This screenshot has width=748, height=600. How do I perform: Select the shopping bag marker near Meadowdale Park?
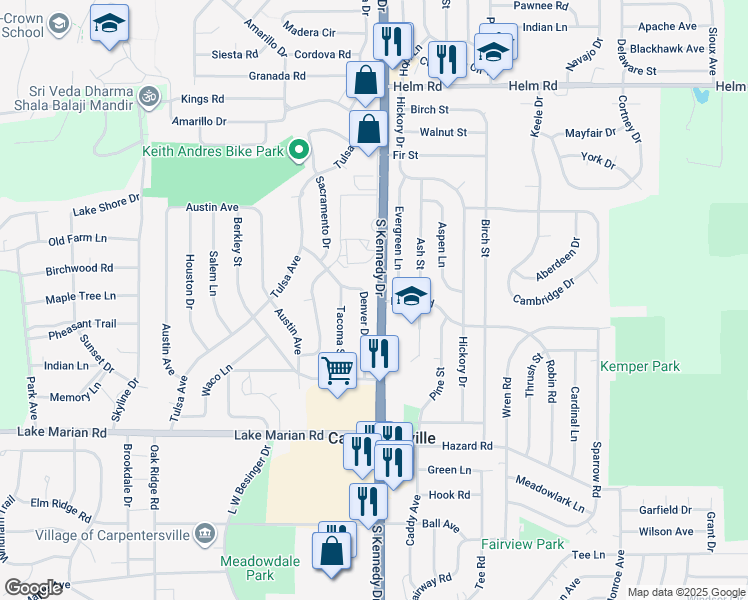pyautogui.click(x=332, y=551)
